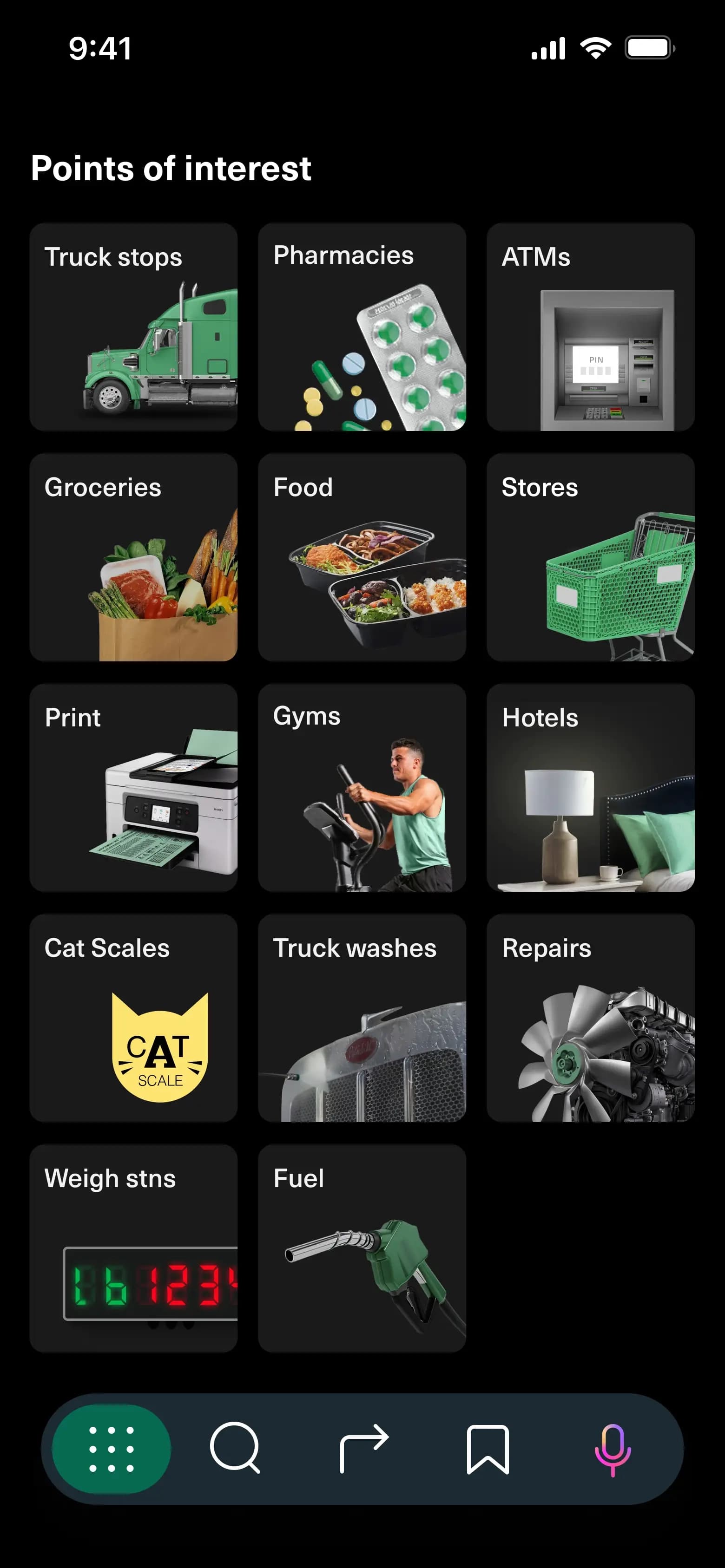Open Truck washes category
725x1568 pixels.
click(362, 1018)
